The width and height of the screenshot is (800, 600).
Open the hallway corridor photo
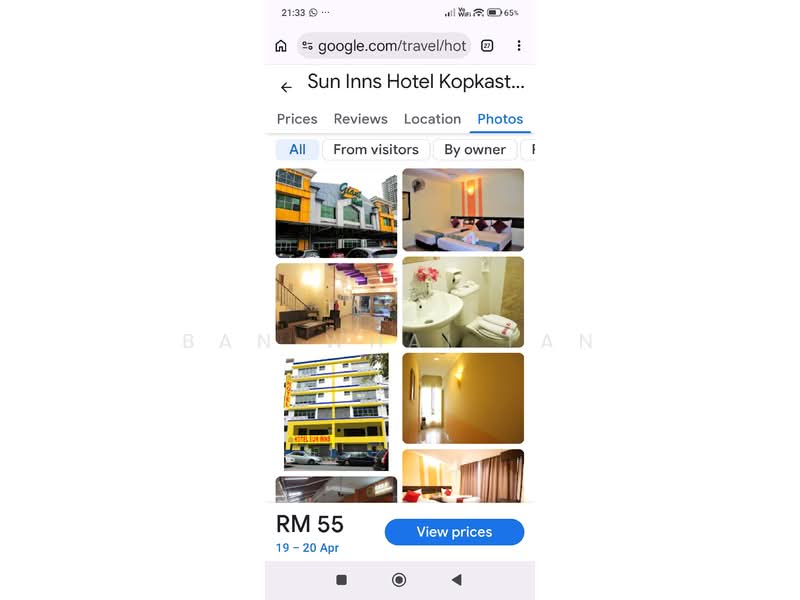463,398
